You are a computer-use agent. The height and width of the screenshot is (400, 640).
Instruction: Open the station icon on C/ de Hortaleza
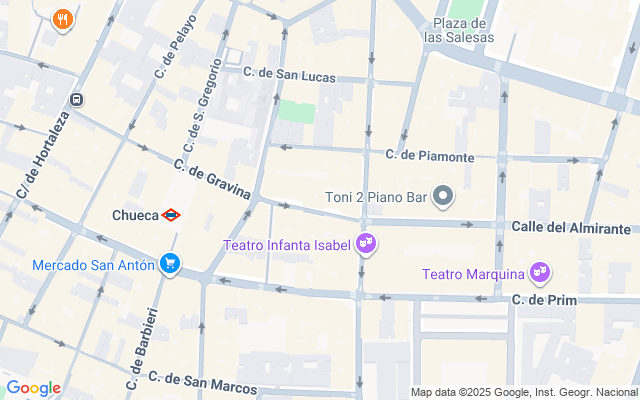pyautogui.click(x=76, y=99)
